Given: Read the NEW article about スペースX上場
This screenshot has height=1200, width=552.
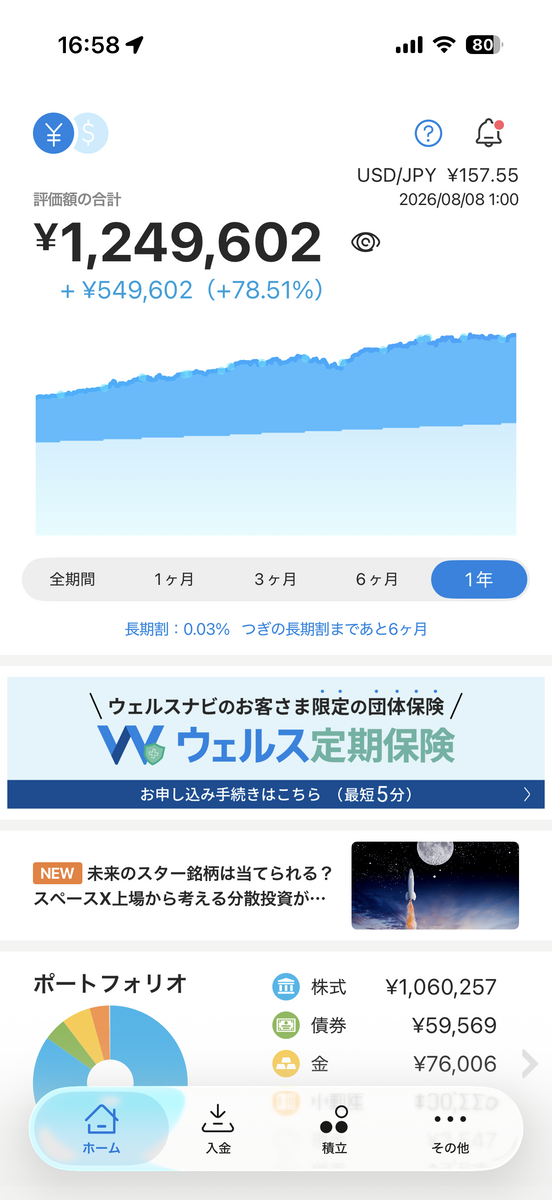Looking at the screenshot, I should point(276,885).
